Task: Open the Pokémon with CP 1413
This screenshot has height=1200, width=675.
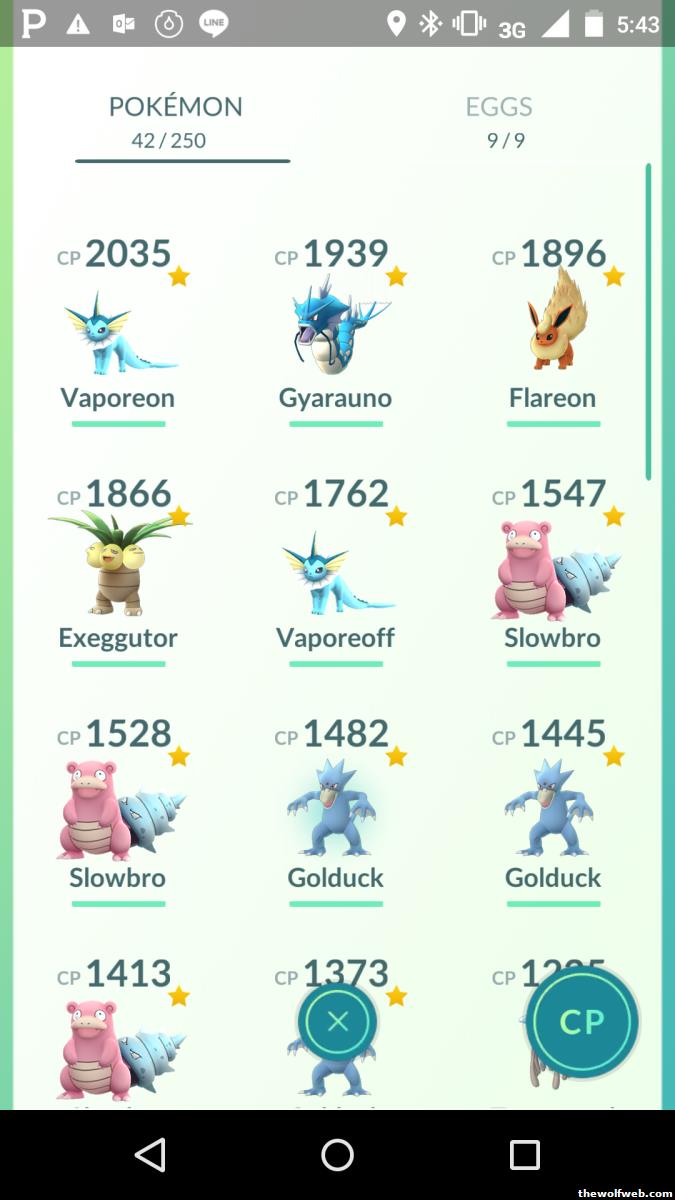Action: (118, 1040)
